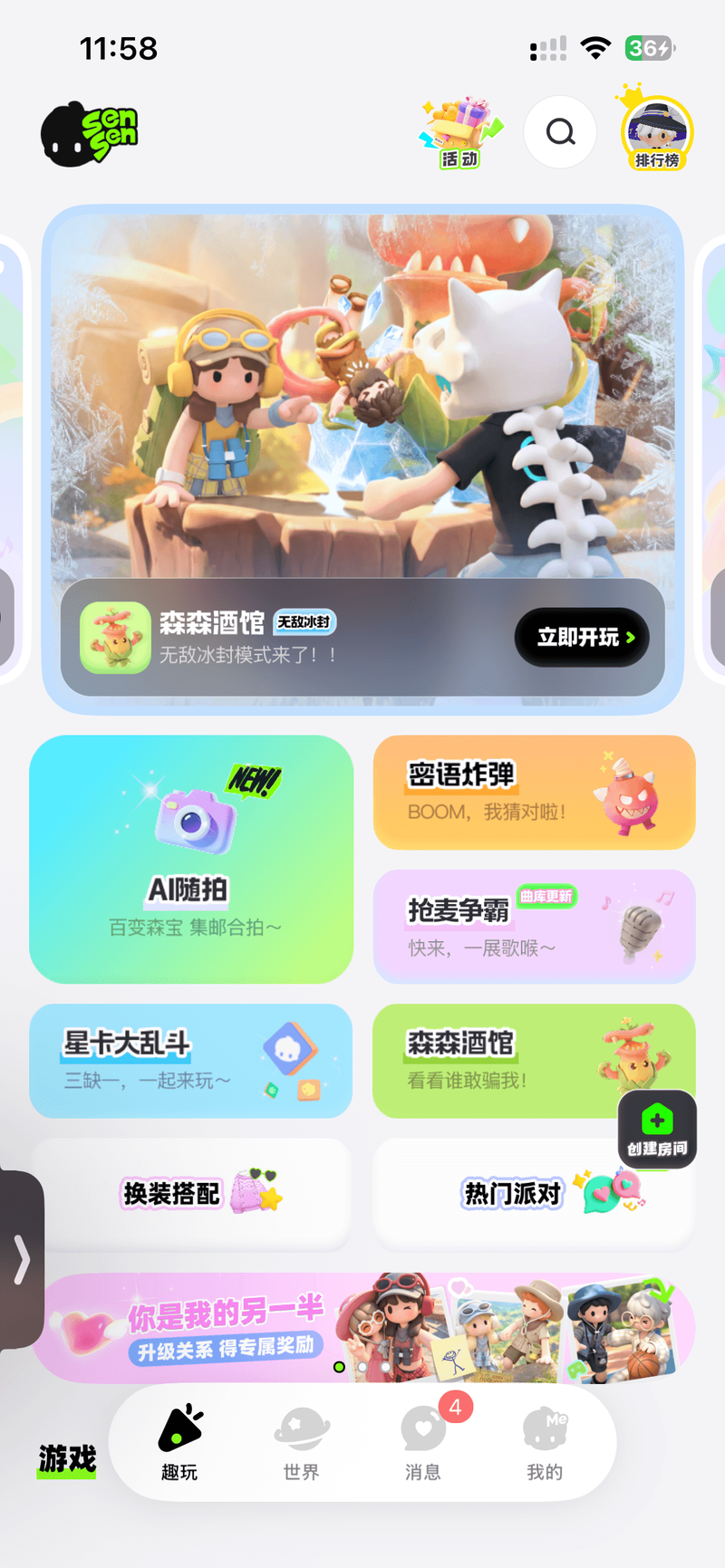The width and height of the screenshot is (725, 1568).
Task: Tap 立即开玩 on the 森森酒馆 banner
Action: [x=582, y=637]
